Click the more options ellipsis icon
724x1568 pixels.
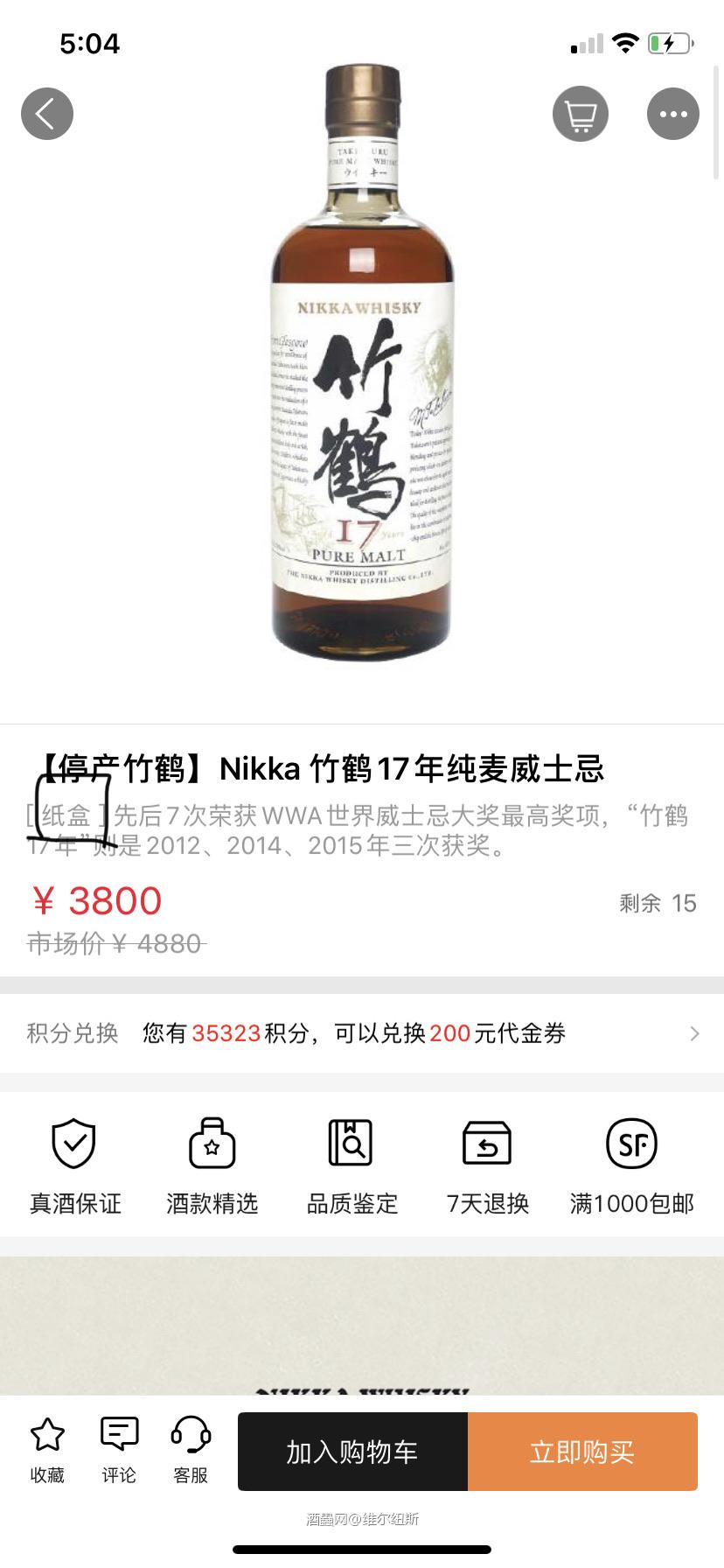(672, 113)
